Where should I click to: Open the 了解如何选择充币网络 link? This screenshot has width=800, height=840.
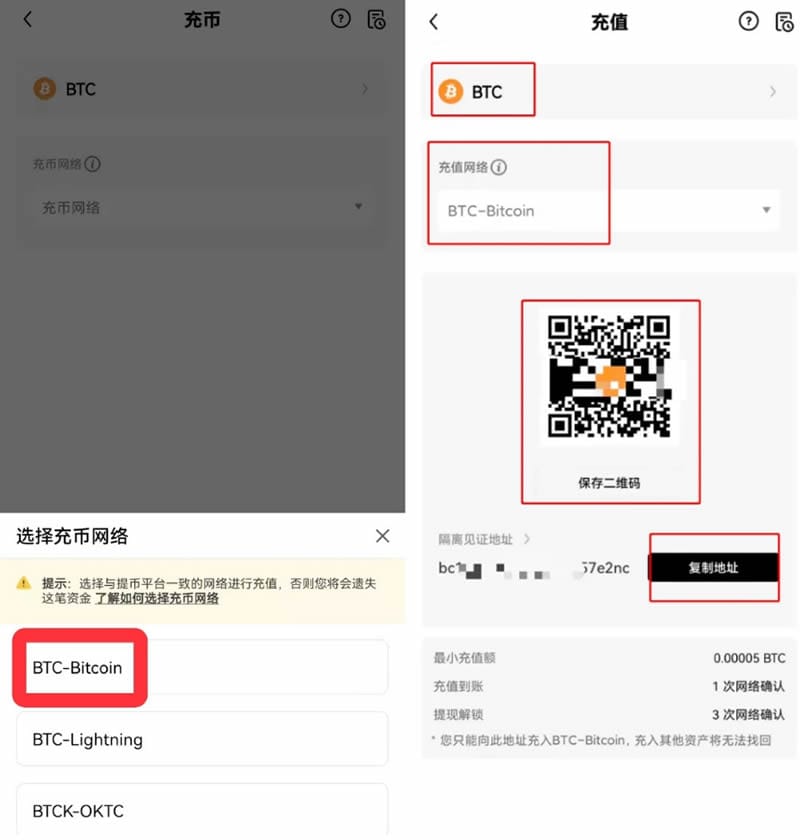point(157,598)
